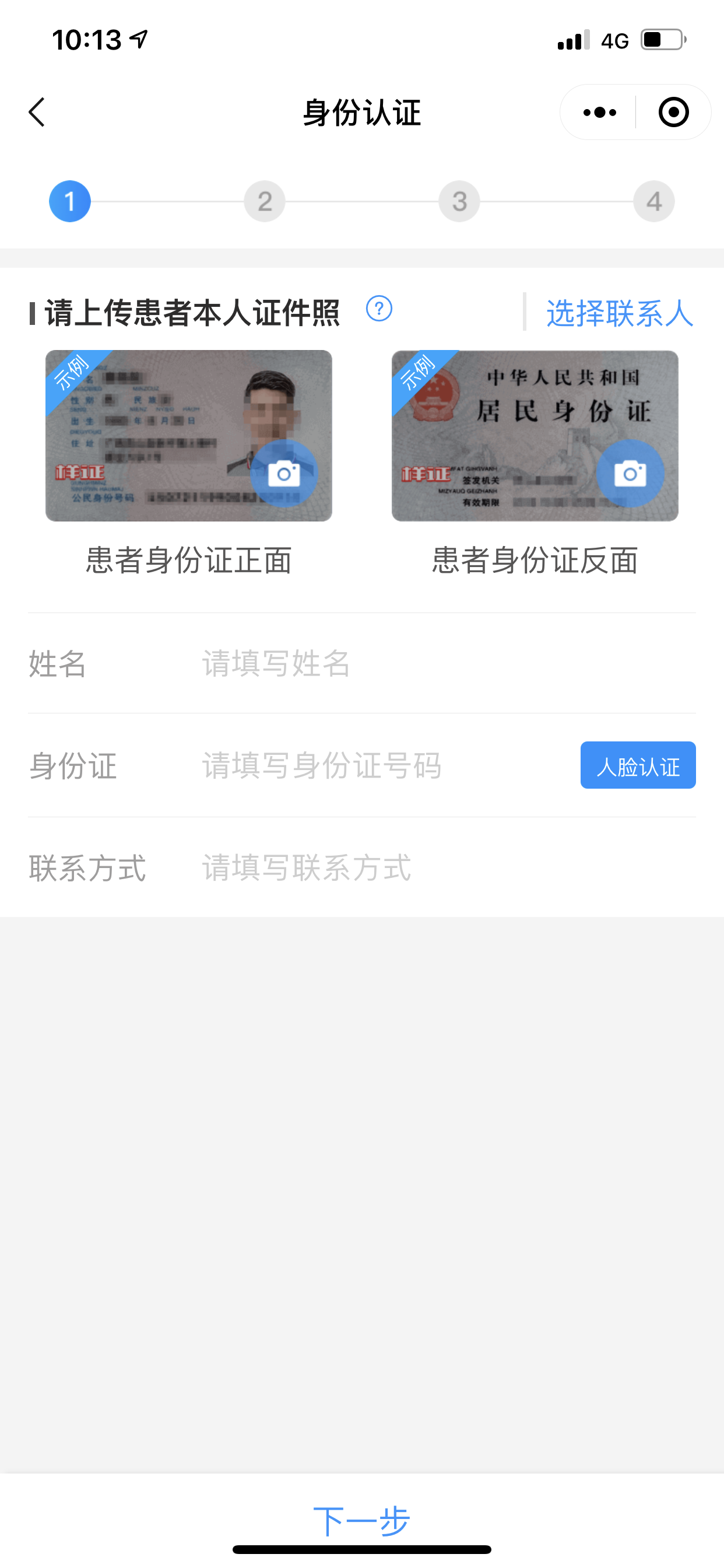724x1568 pixels.
Task: Tap 选择联系人 link
Action: point(619,313)
